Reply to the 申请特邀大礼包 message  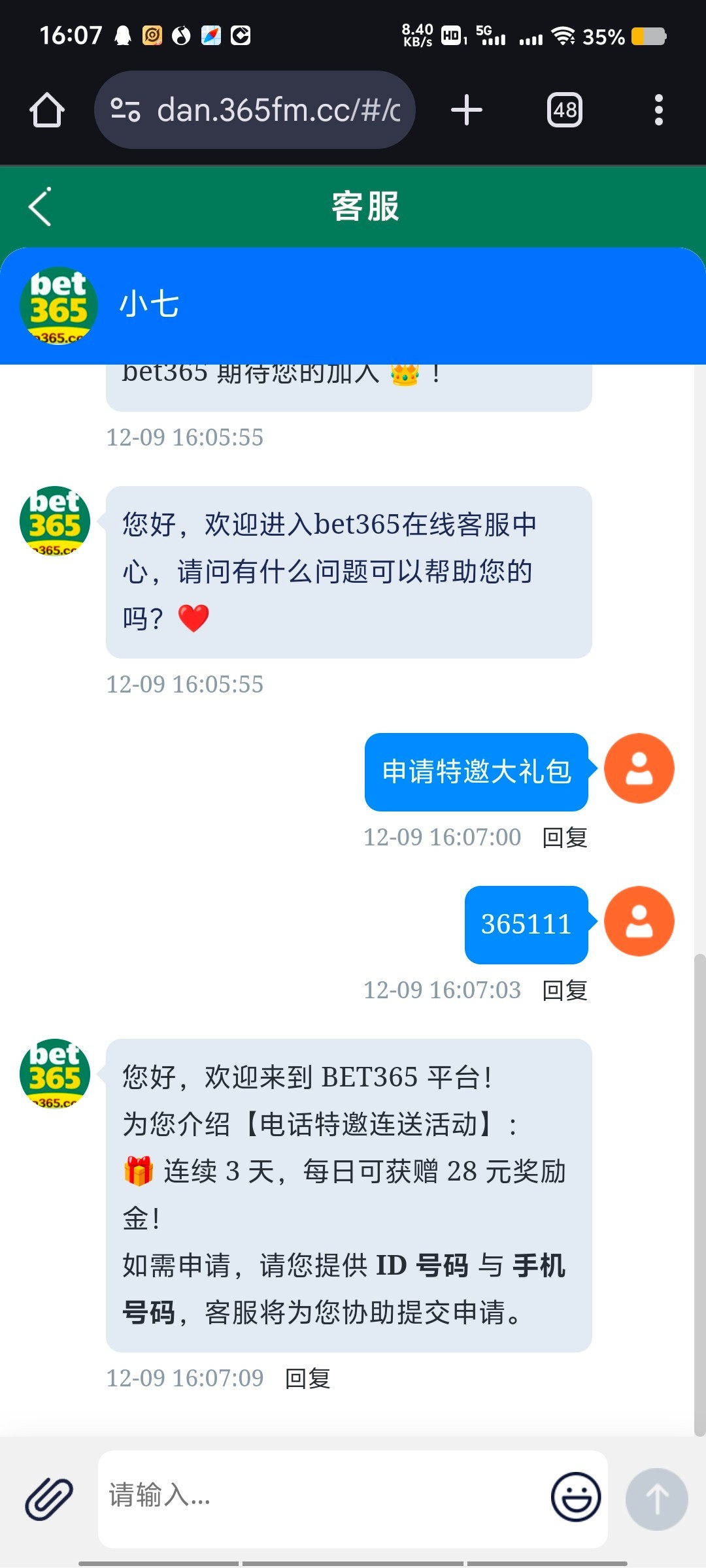coord(565,837)
